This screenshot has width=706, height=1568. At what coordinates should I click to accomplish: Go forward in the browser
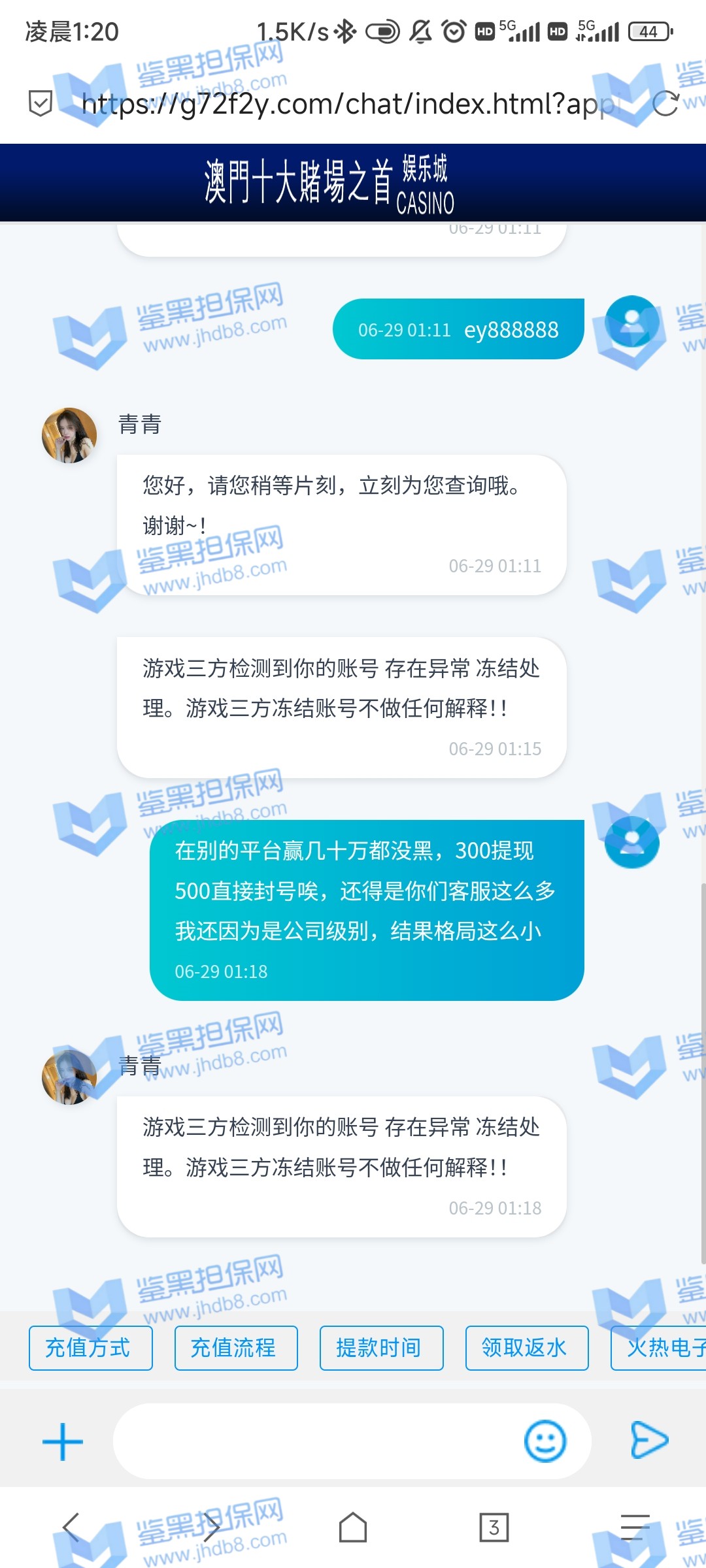coord(212,1527)
